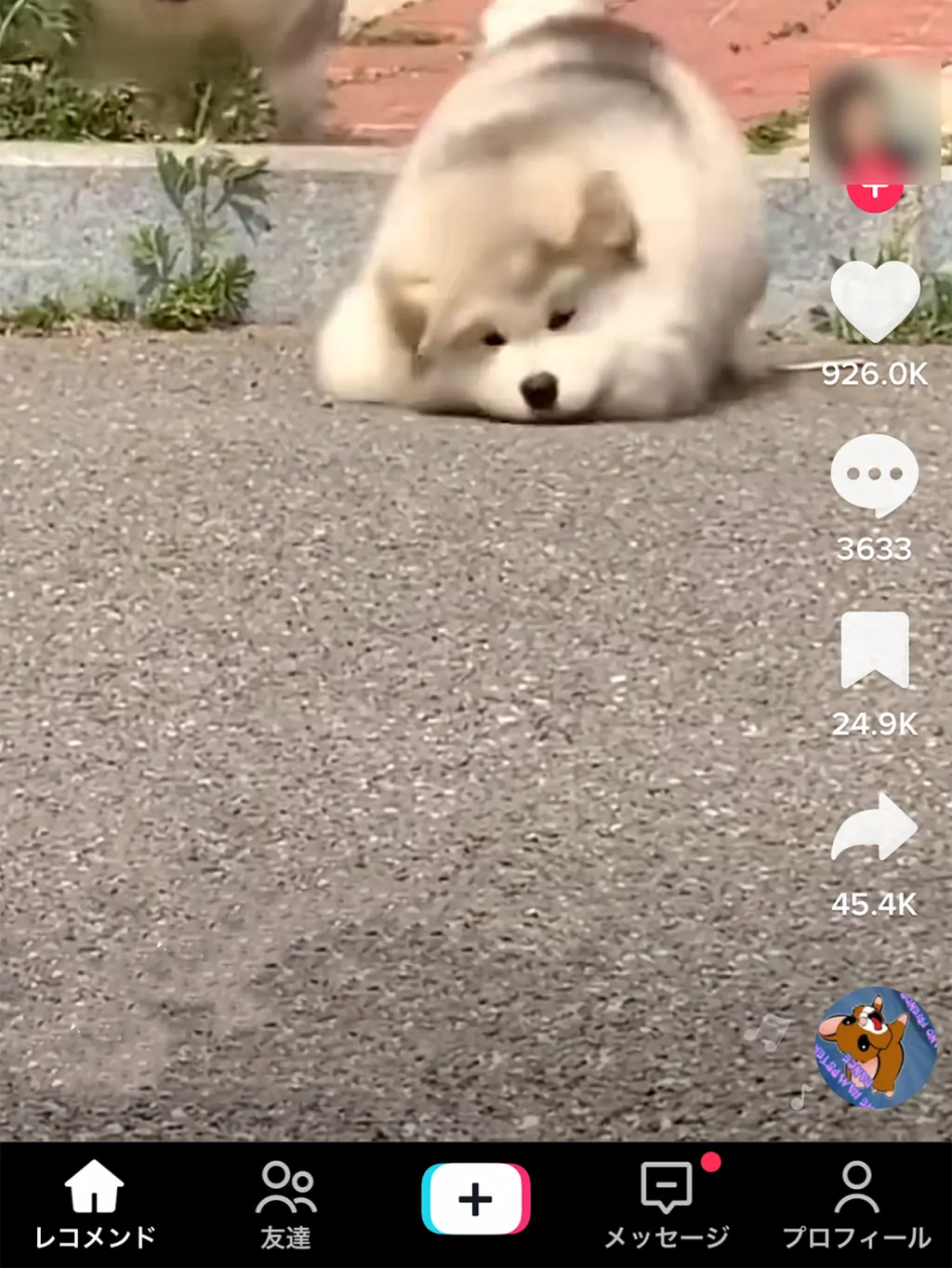This screenshot has height=1268, width=952.
Task: Bookmark this video to favorites
Action: pyautogui.click(x=874, y=650)
